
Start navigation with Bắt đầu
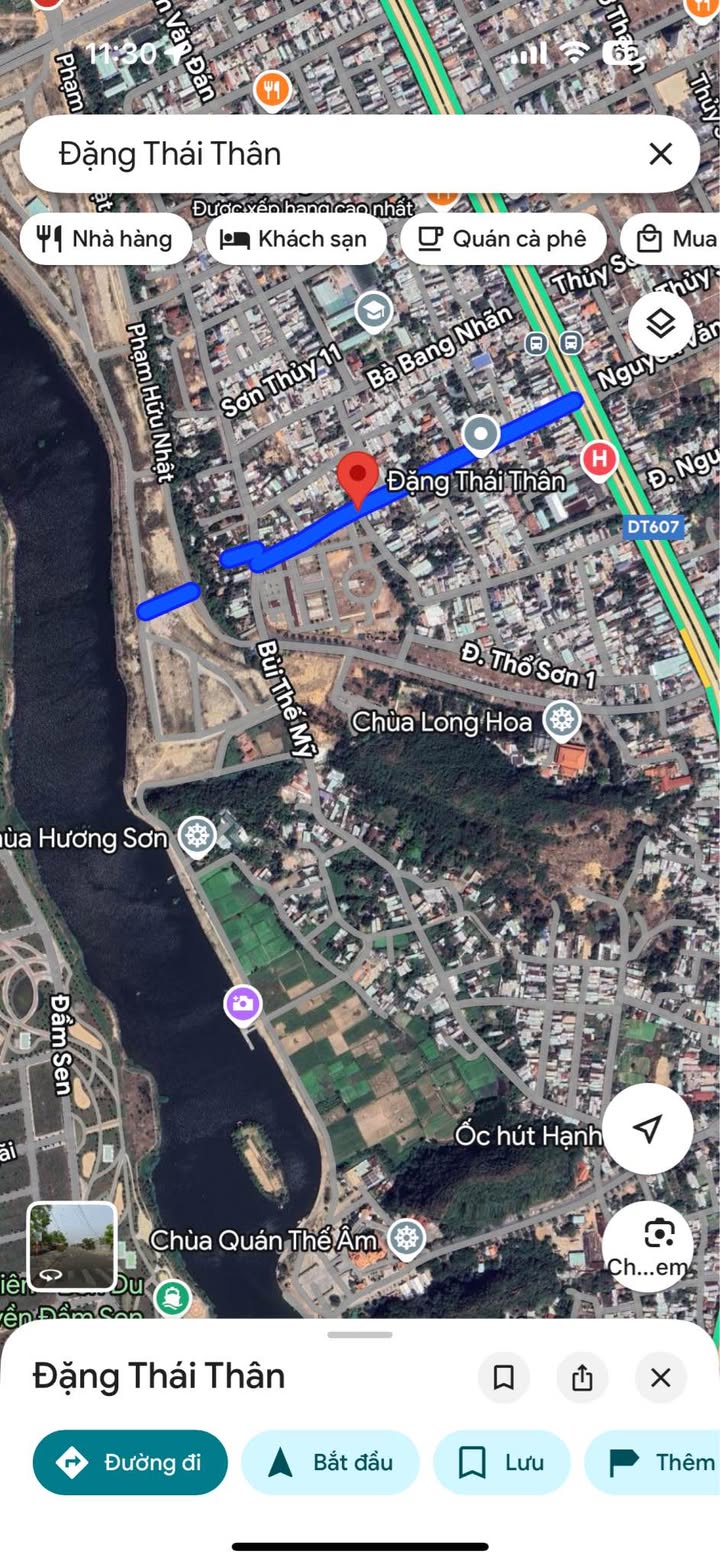point(331,1462)
